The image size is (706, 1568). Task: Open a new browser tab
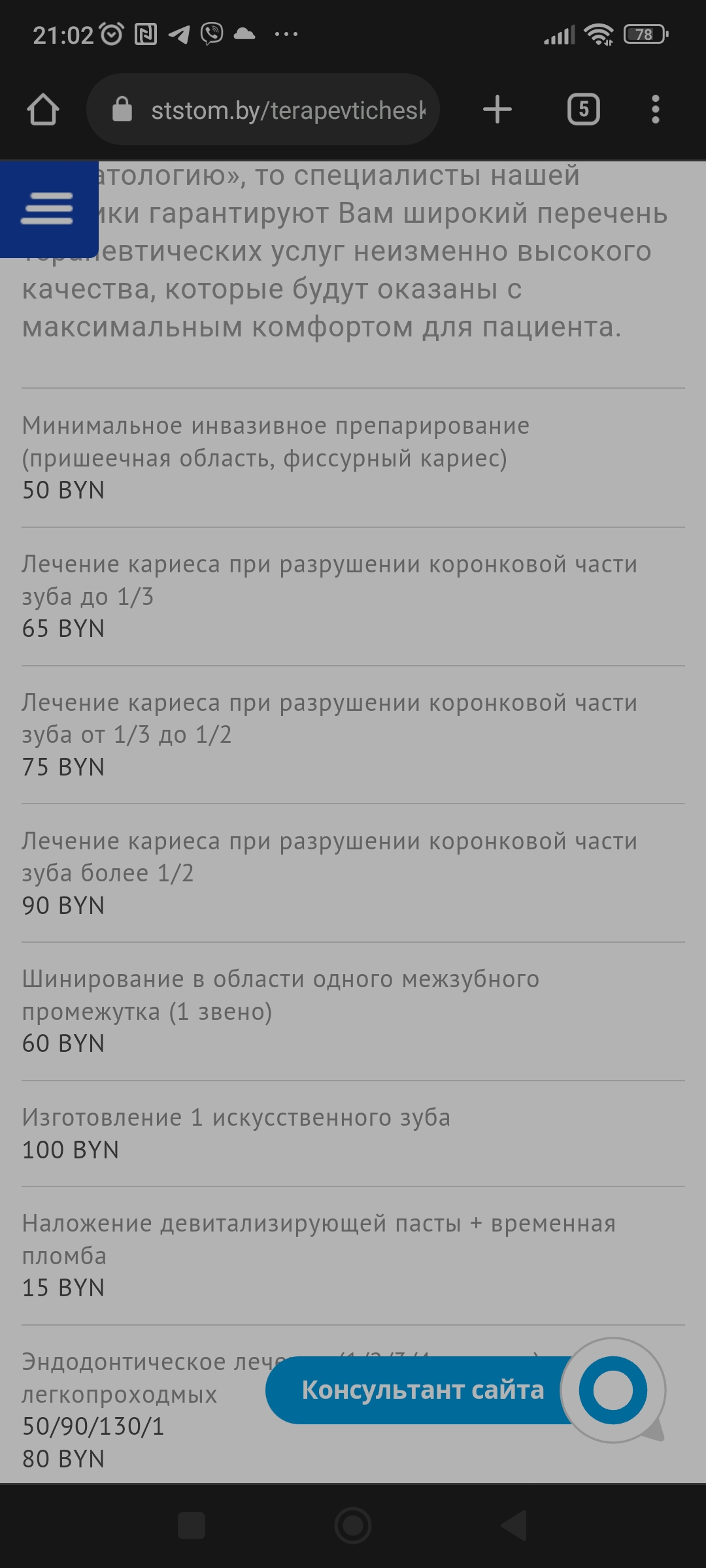pos(497,109)
